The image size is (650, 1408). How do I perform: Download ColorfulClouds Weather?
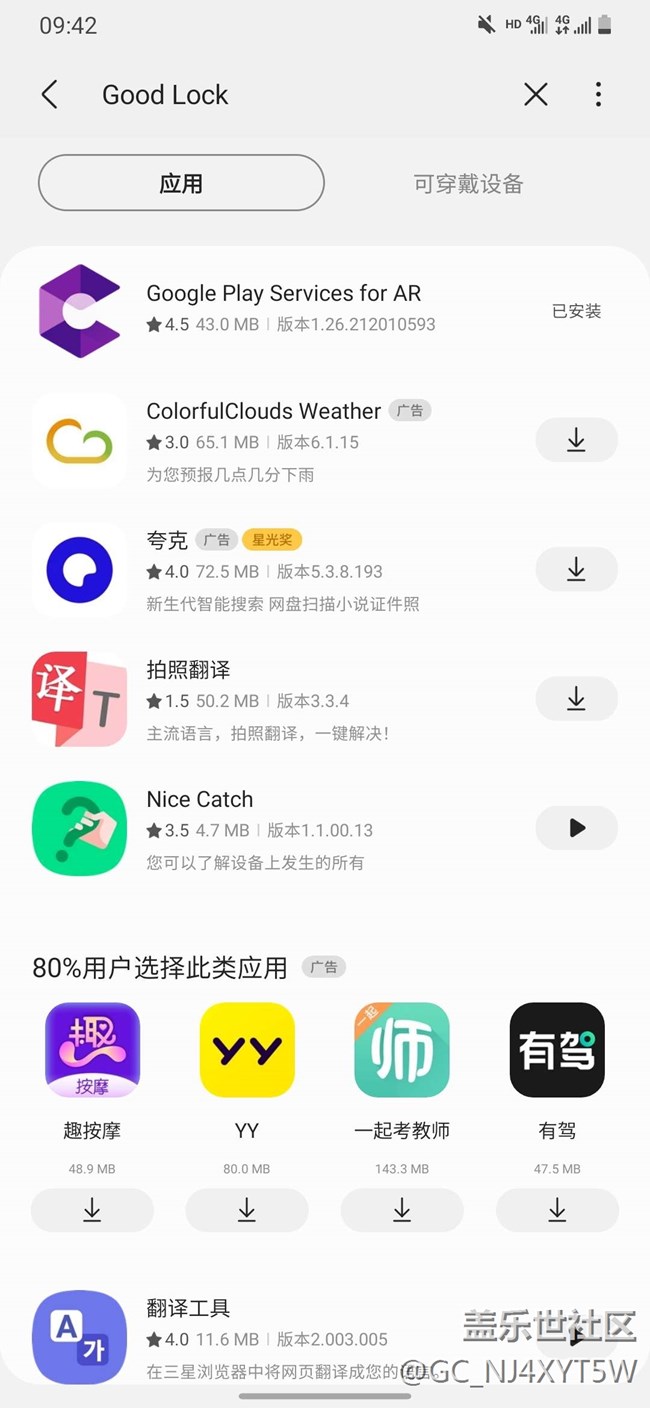(x=576, y=440)
